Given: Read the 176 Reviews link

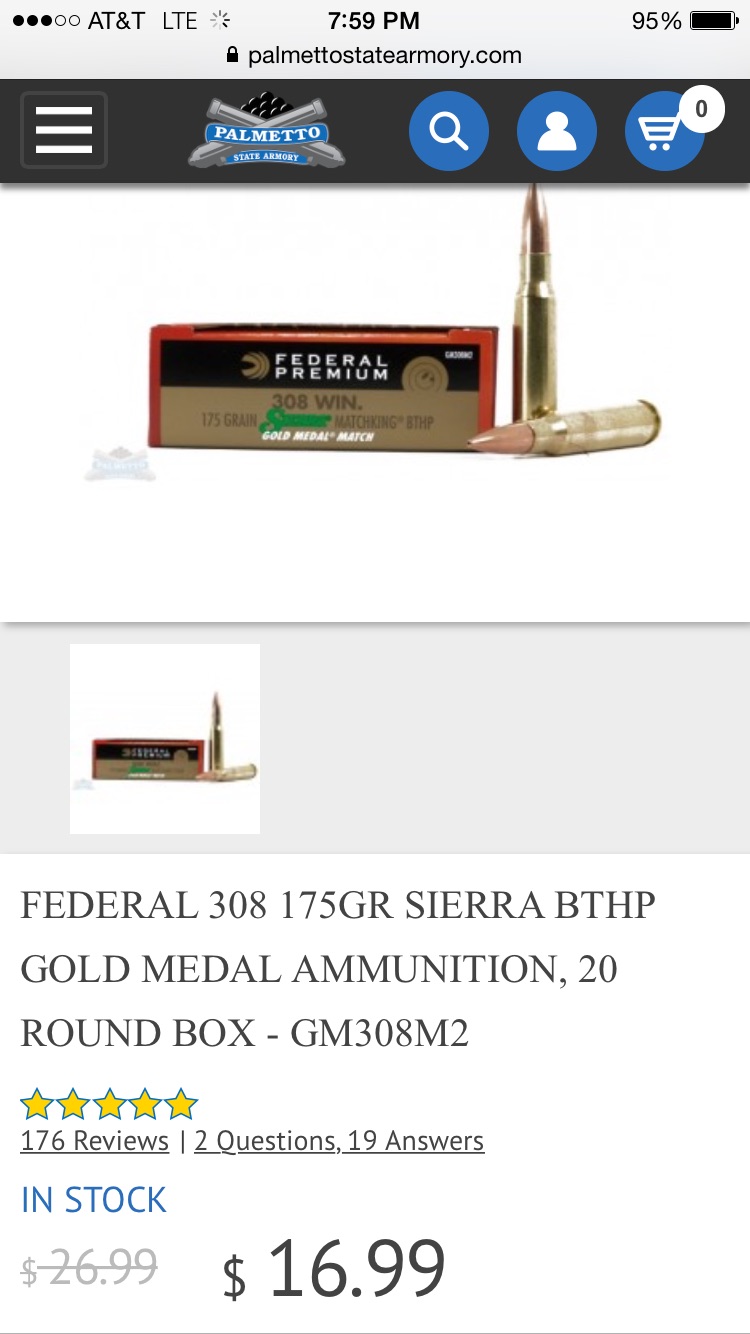Looking at the screenshot, I should click(95, 1141).
